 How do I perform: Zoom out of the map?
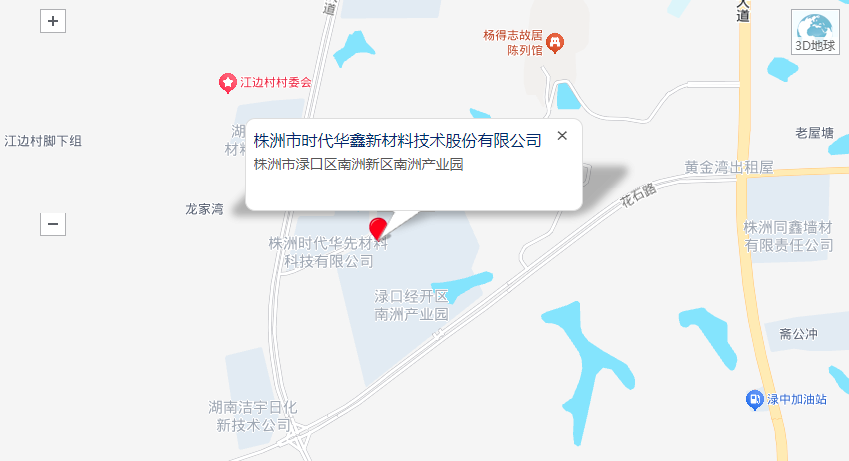click(x=53, y=224)
